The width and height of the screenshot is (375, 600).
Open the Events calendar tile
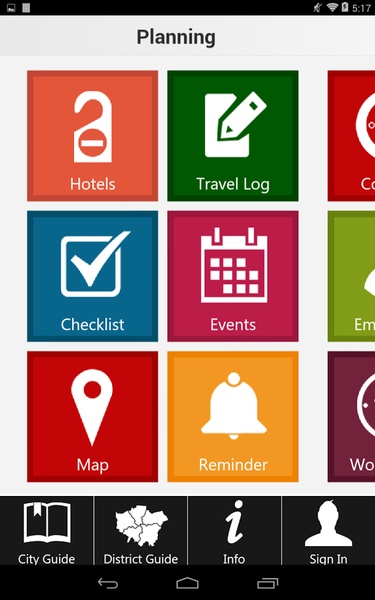coord(233,276)
